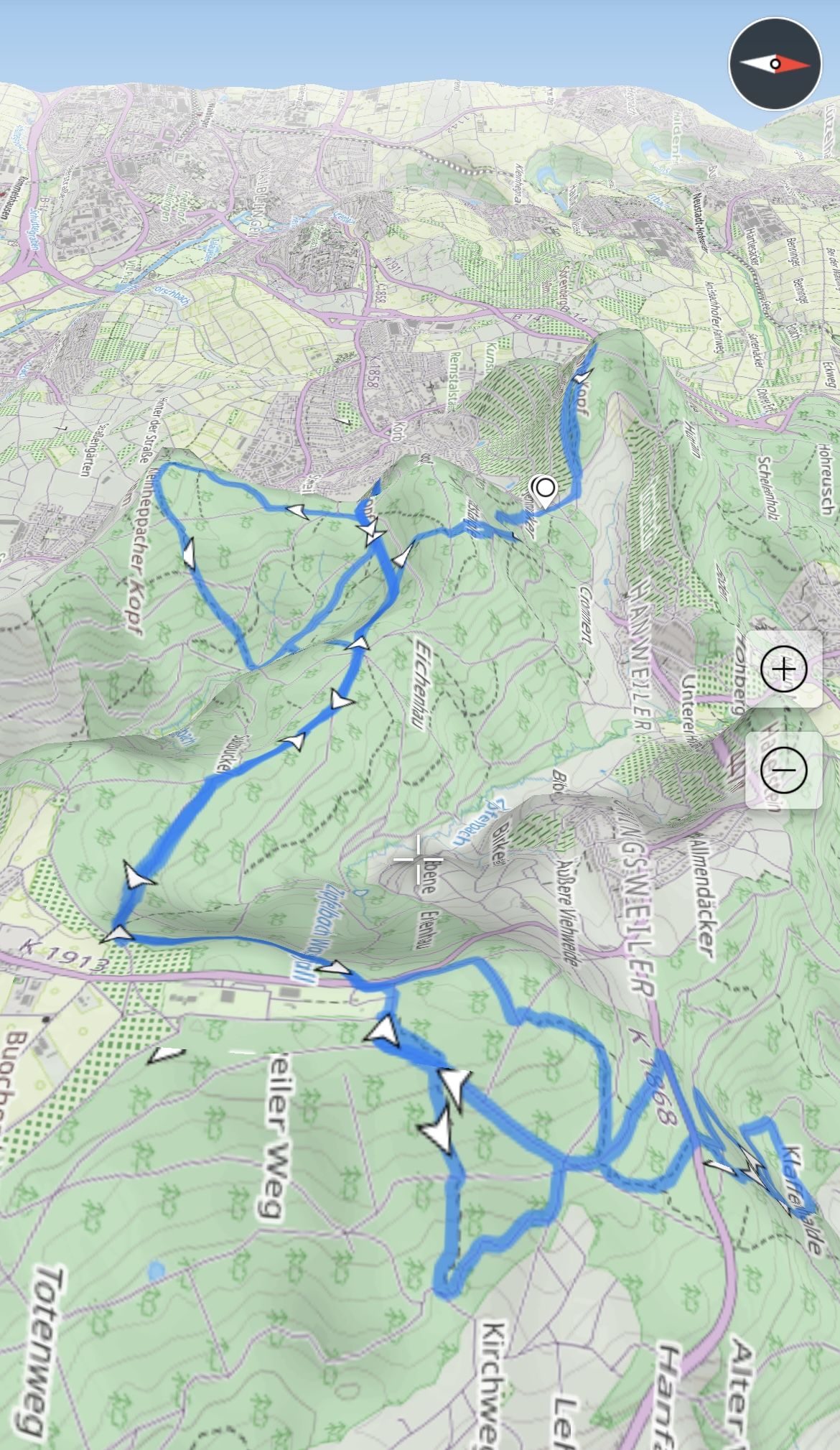This screenshot has height=1450, width=840.
Task: Zoom out with the minus button
Action: pyautogui.click(x=783, y=770)
